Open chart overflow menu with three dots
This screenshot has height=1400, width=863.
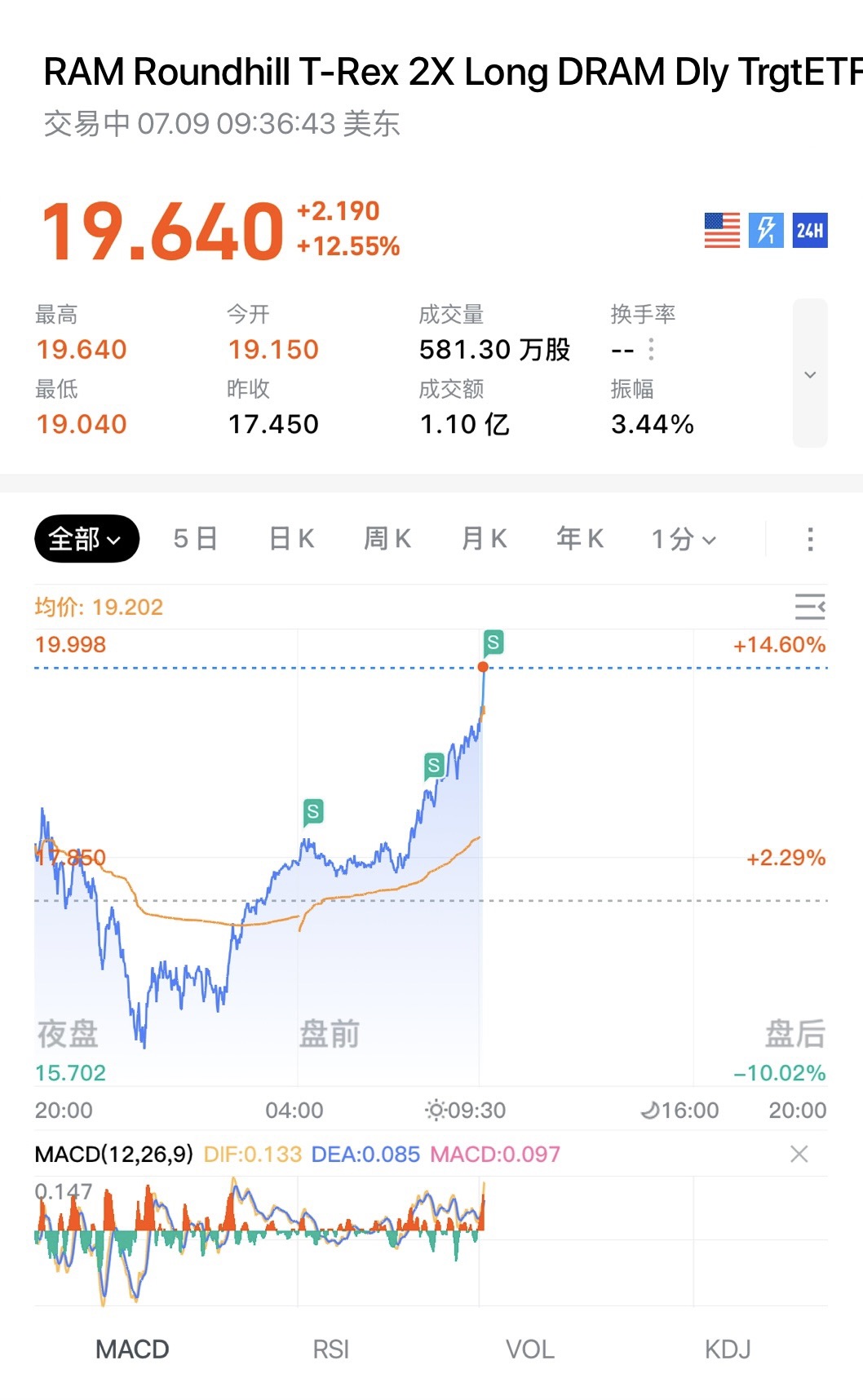point(810,539)
